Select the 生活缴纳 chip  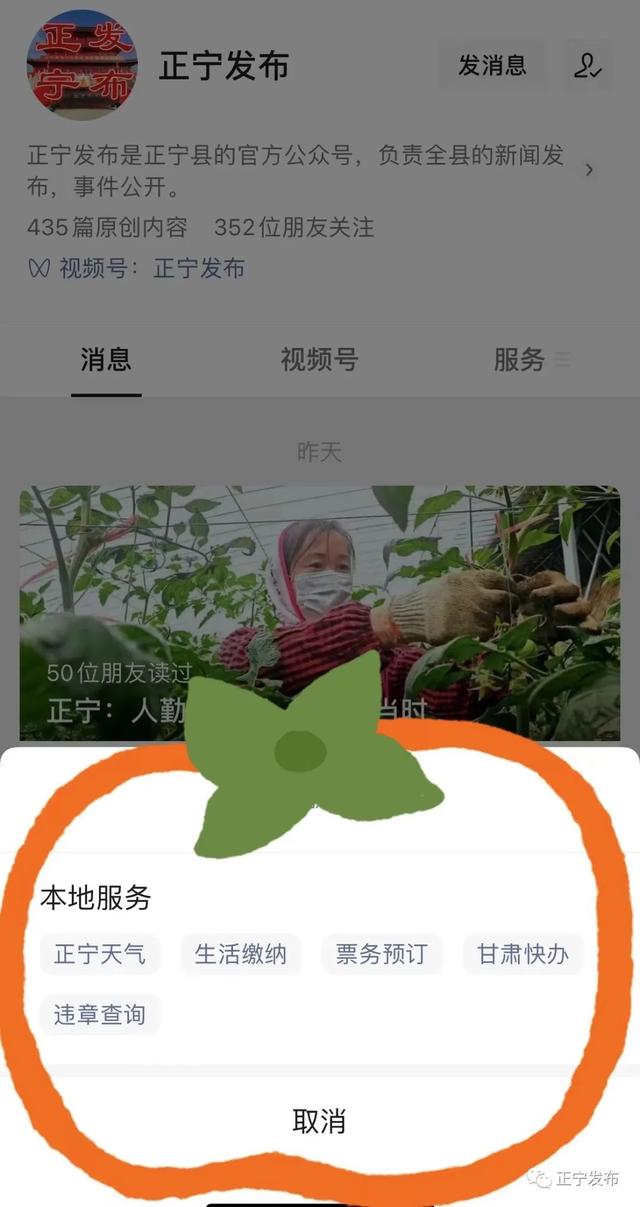(x=240, y=954)
